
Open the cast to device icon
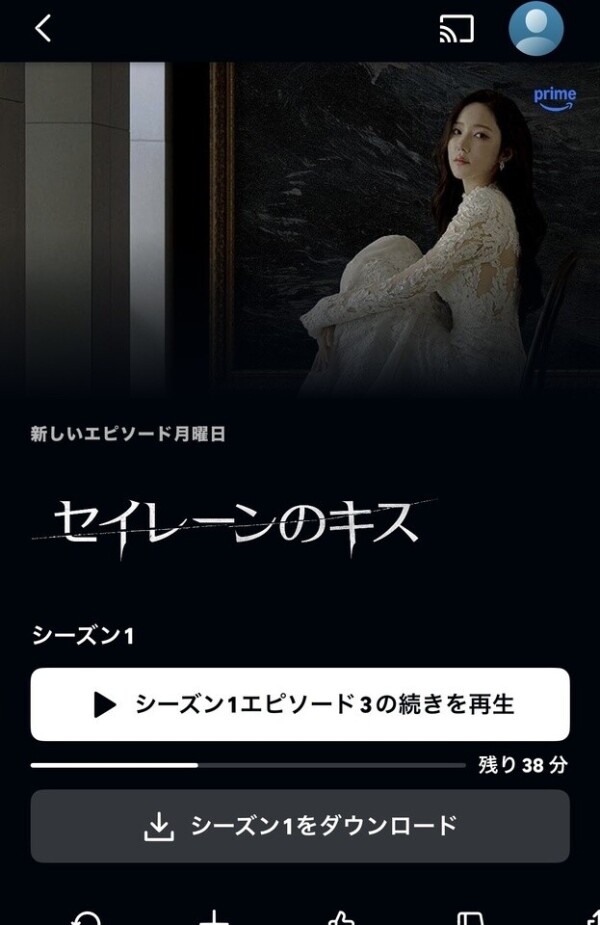(456, 29)
